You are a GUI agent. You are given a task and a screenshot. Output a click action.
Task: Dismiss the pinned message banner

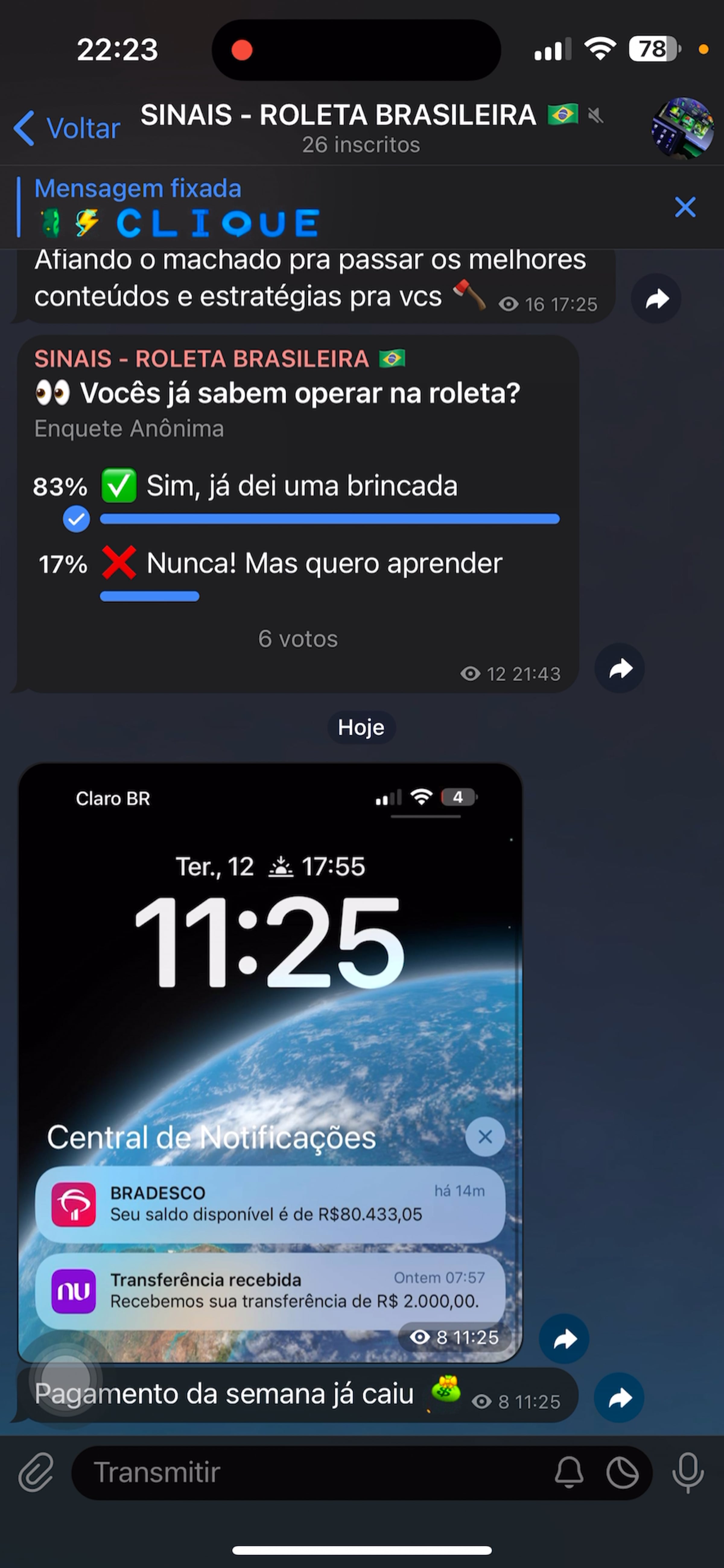pos(685,207)
